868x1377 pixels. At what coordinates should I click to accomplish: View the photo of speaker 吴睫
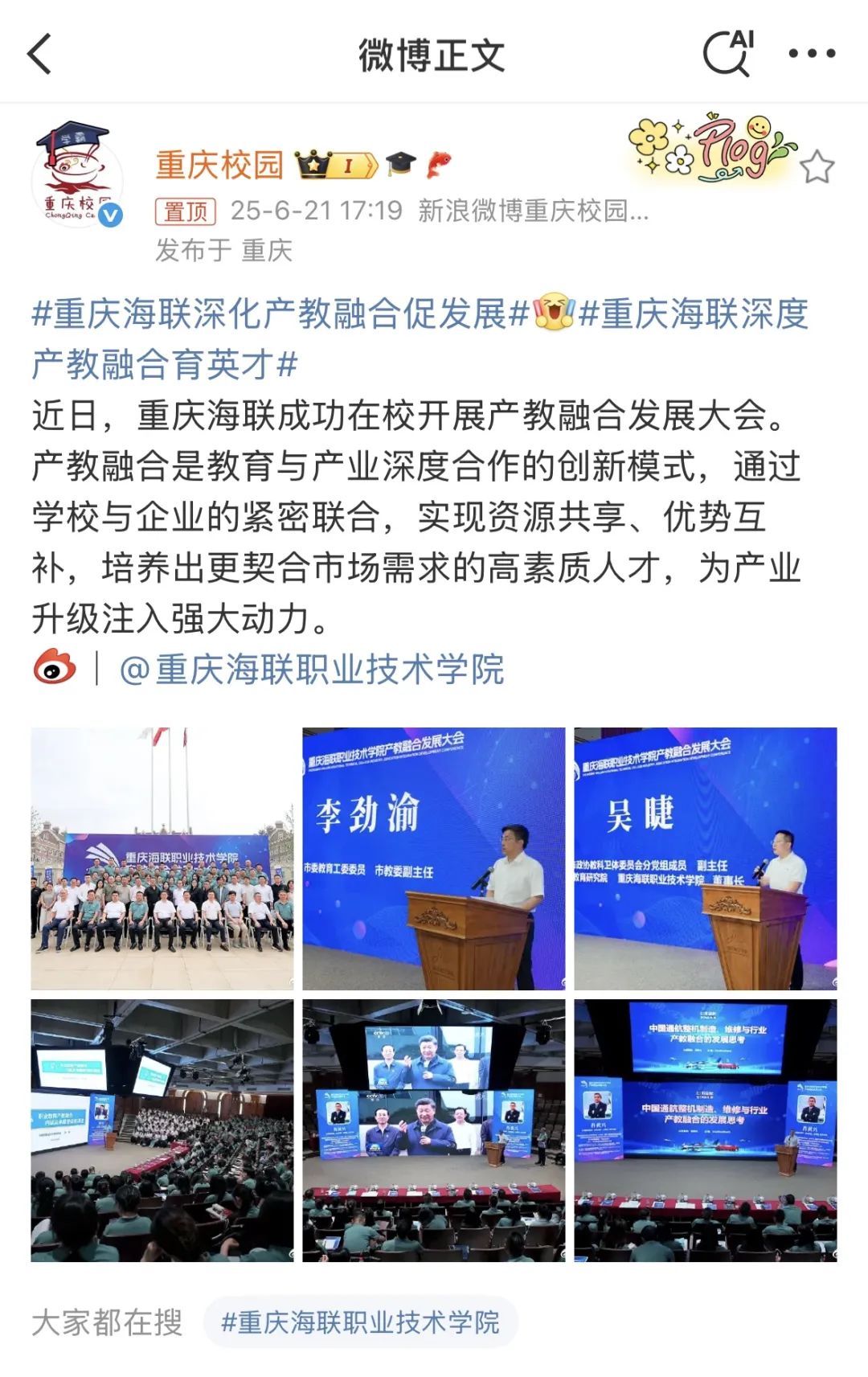pyautogui.click(x=706, y=859)
